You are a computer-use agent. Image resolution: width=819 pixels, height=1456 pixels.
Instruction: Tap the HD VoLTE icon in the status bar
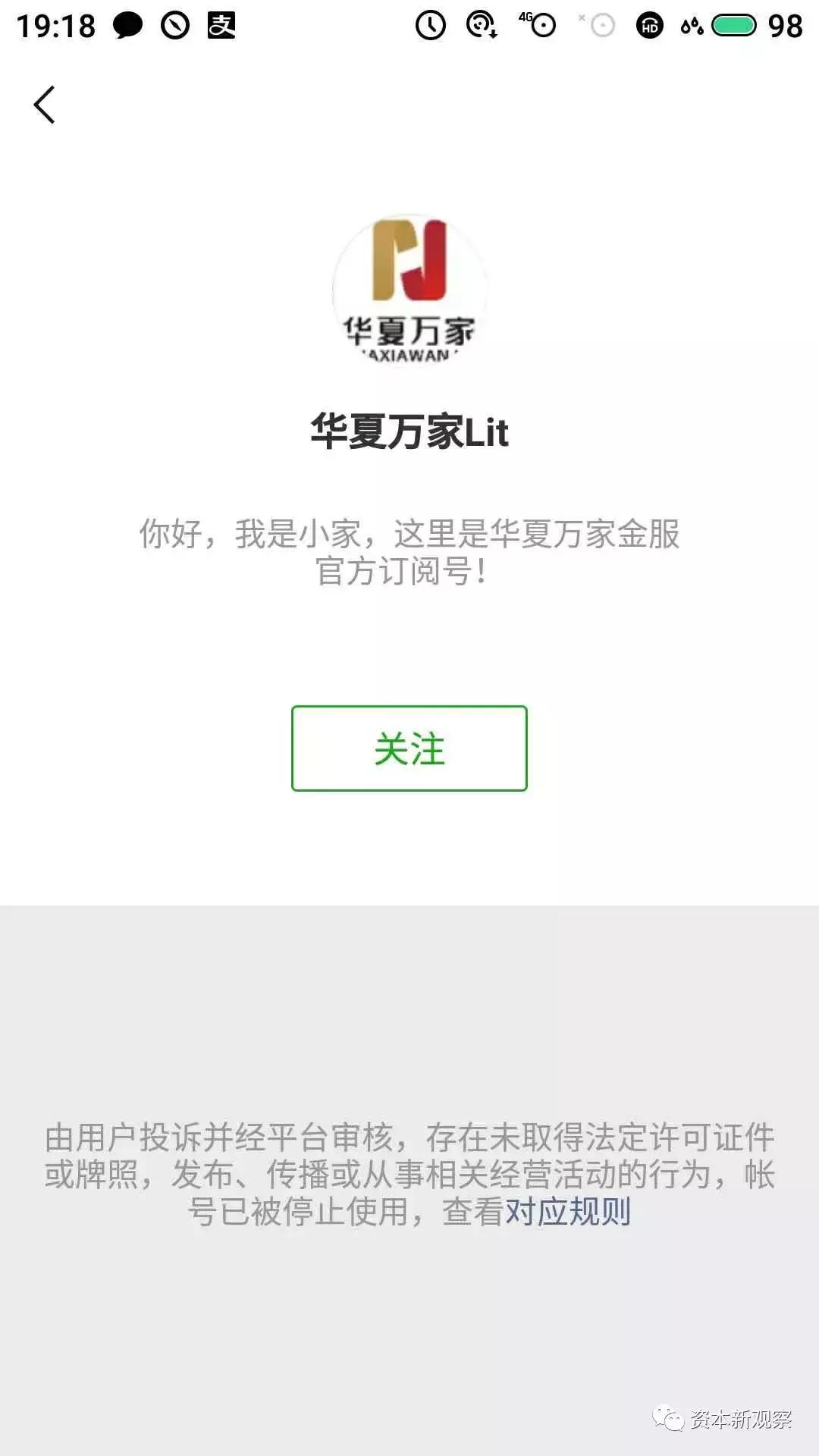coord(648,27)
